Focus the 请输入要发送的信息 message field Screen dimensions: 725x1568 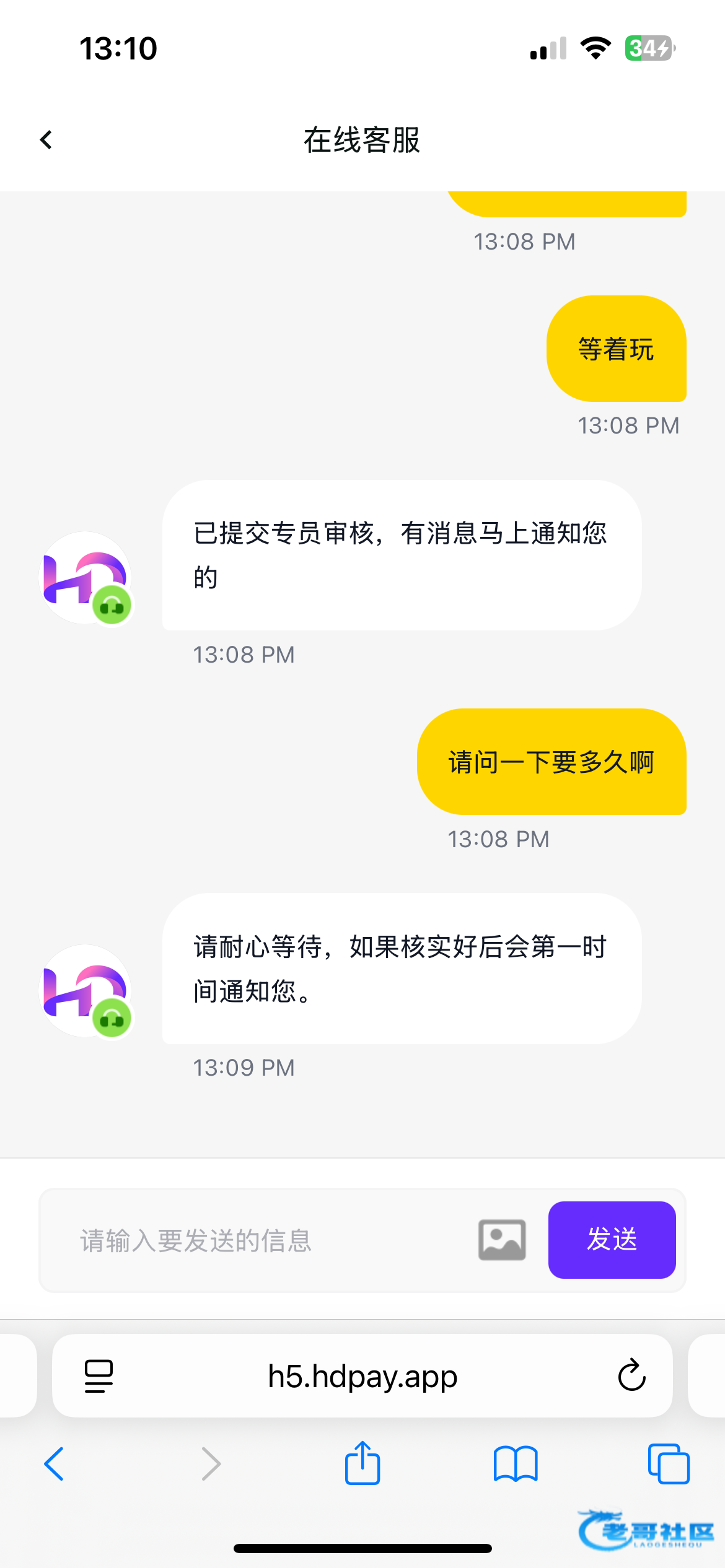click(x=266, y=1240)
